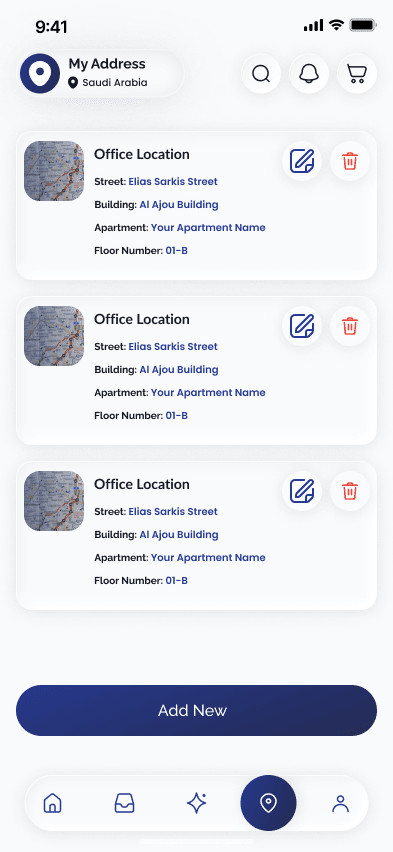Switch to the profile tab

tap(340, 803)
